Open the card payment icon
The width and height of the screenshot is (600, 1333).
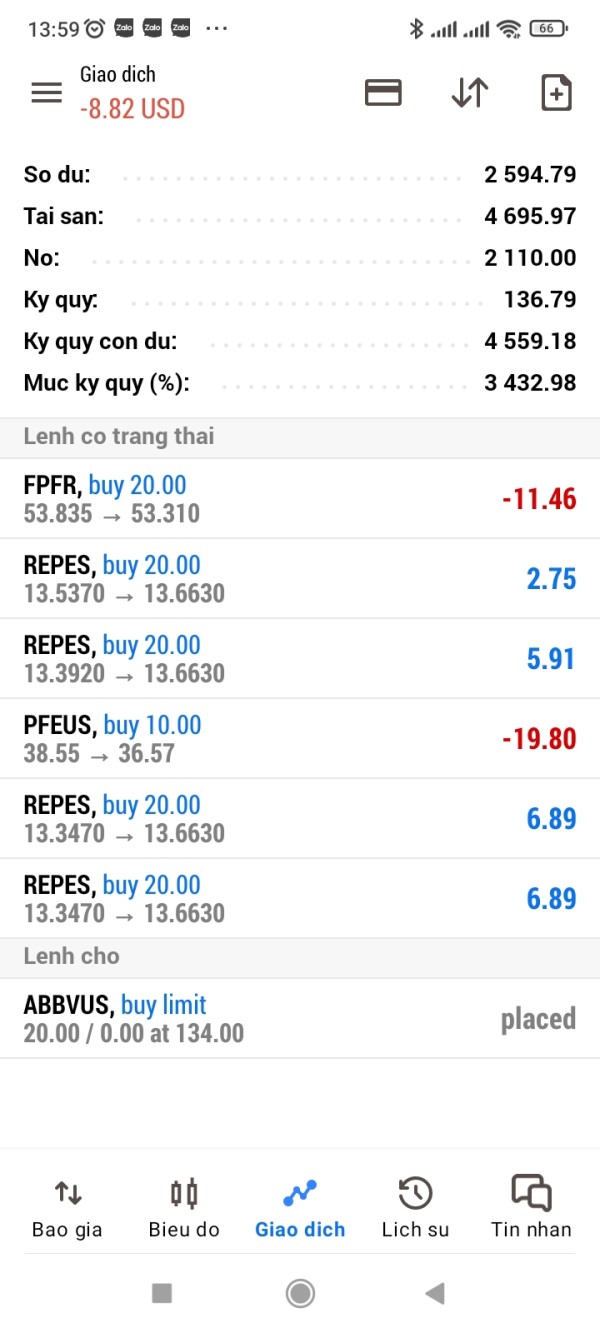click(x=383, y=93)
